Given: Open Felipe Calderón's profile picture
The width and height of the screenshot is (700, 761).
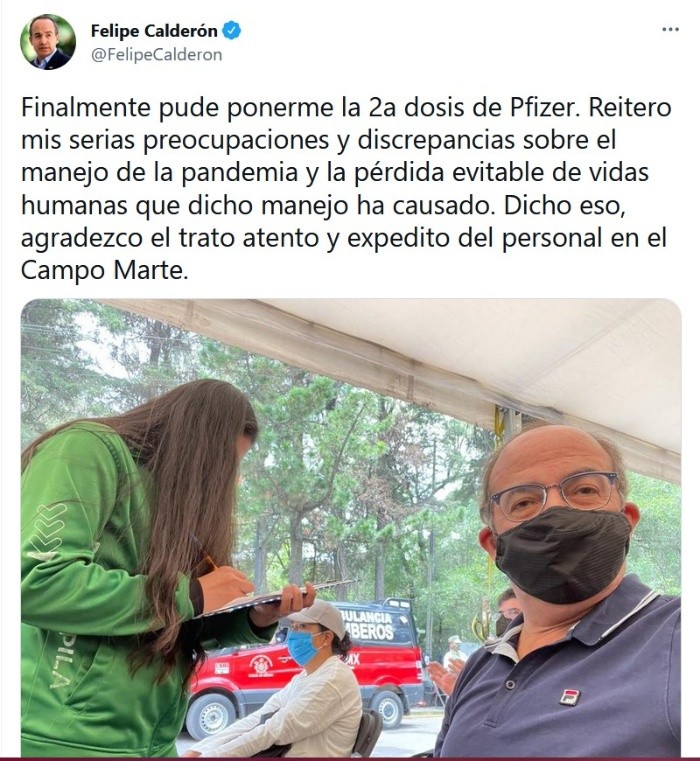Looking at the screenshot, I should 48,42.
